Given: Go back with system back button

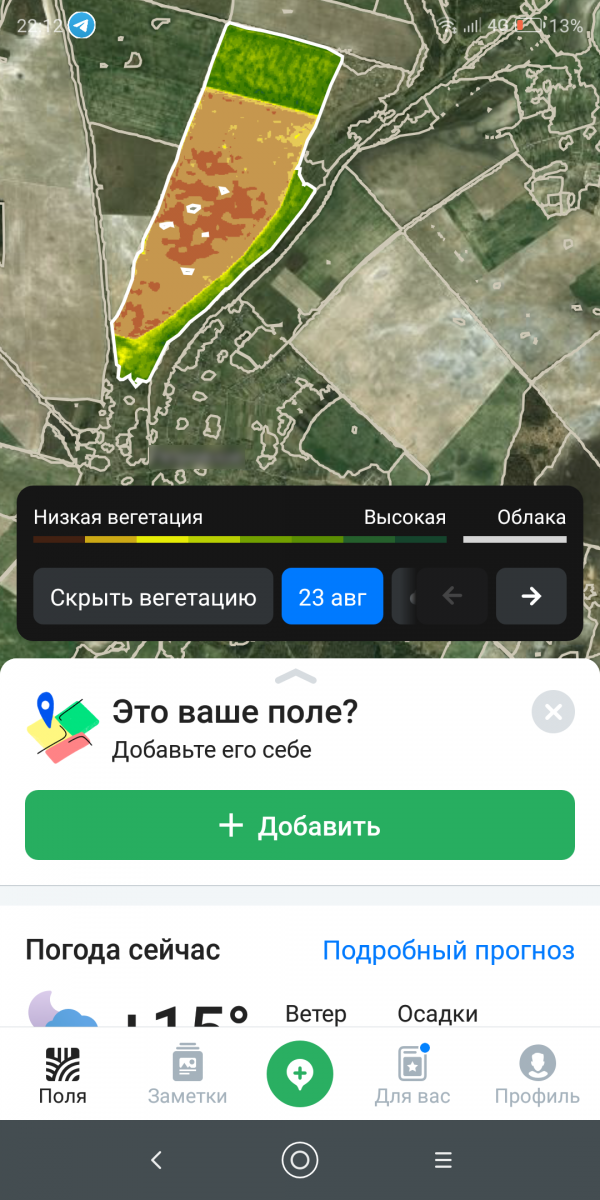Looking at the screenshot, I should pos(156,1160).
